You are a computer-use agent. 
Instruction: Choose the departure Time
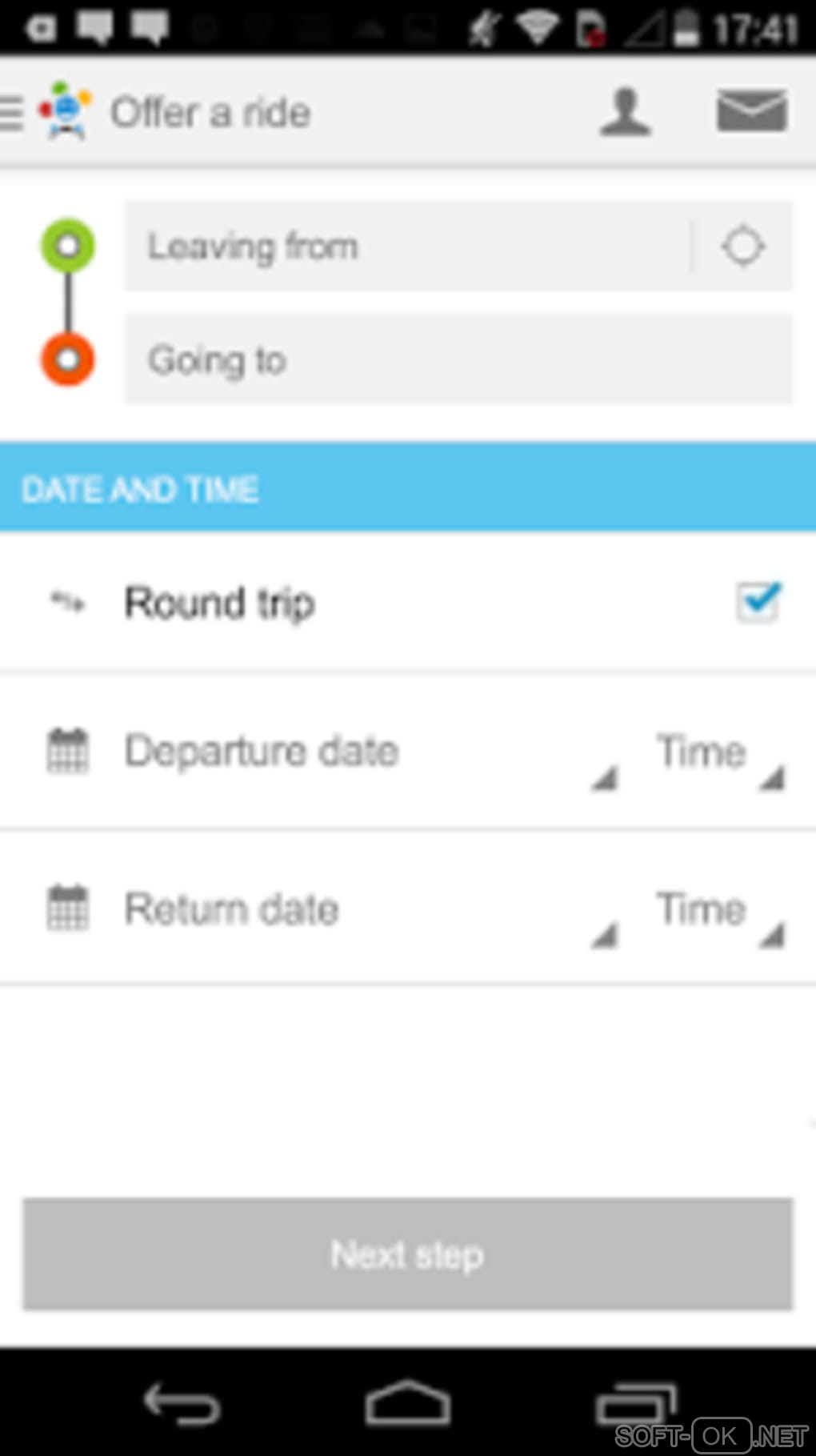[x=716, y=753]
